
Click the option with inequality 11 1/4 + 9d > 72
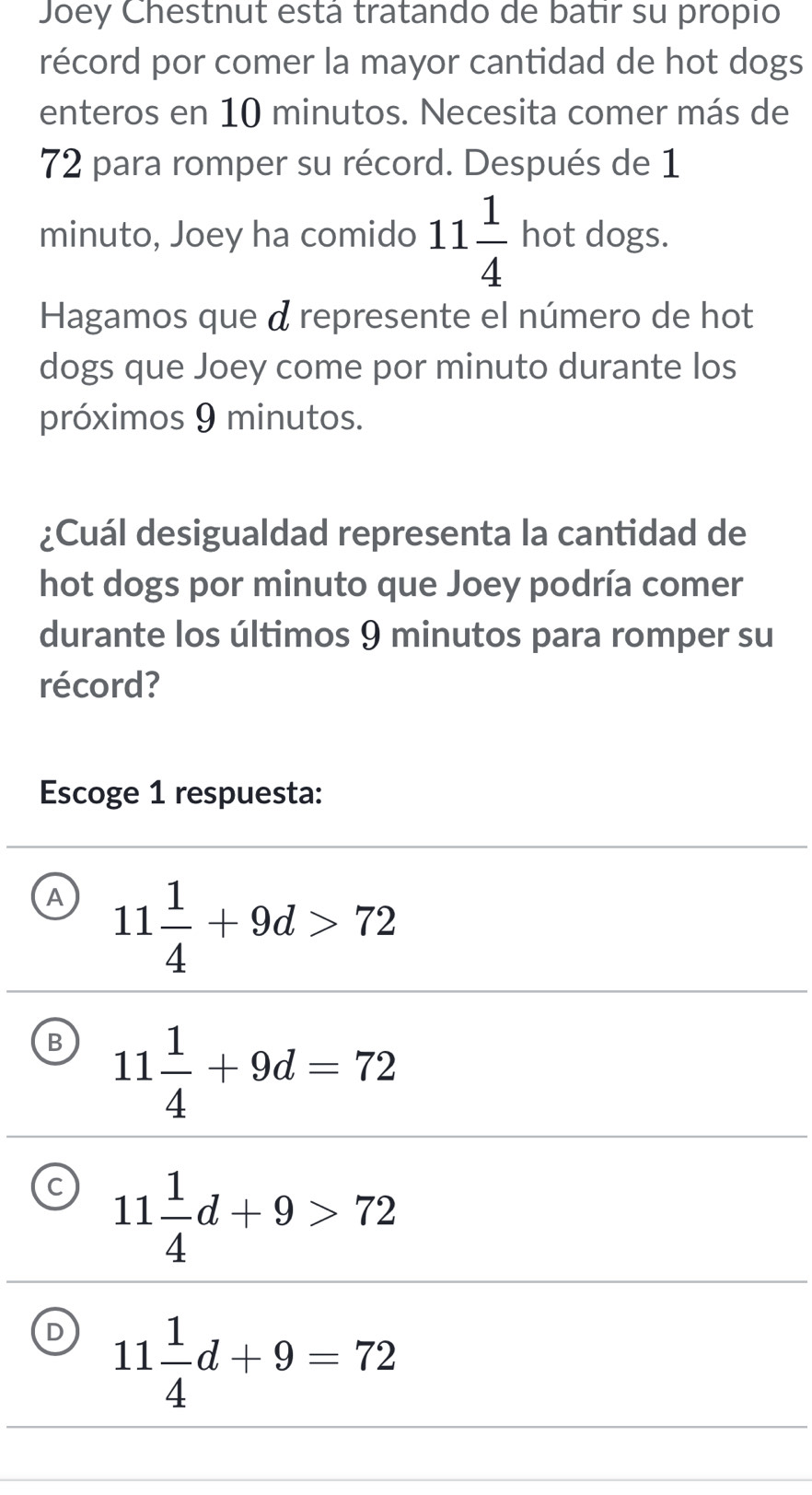pyautogui.click(x=255, y=921)
